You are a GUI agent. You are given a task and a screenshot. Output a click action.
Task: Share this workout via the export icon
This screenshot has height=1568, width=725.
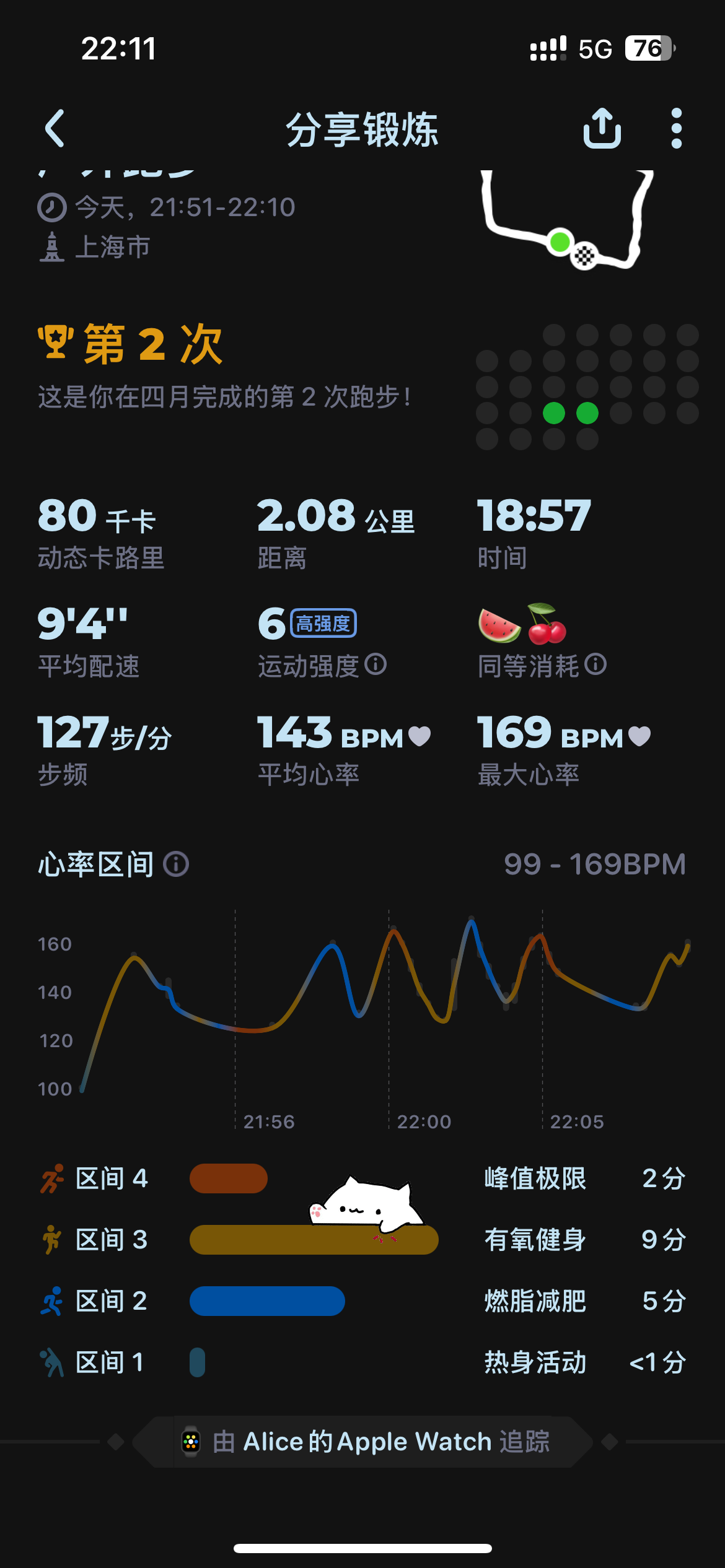602,128
